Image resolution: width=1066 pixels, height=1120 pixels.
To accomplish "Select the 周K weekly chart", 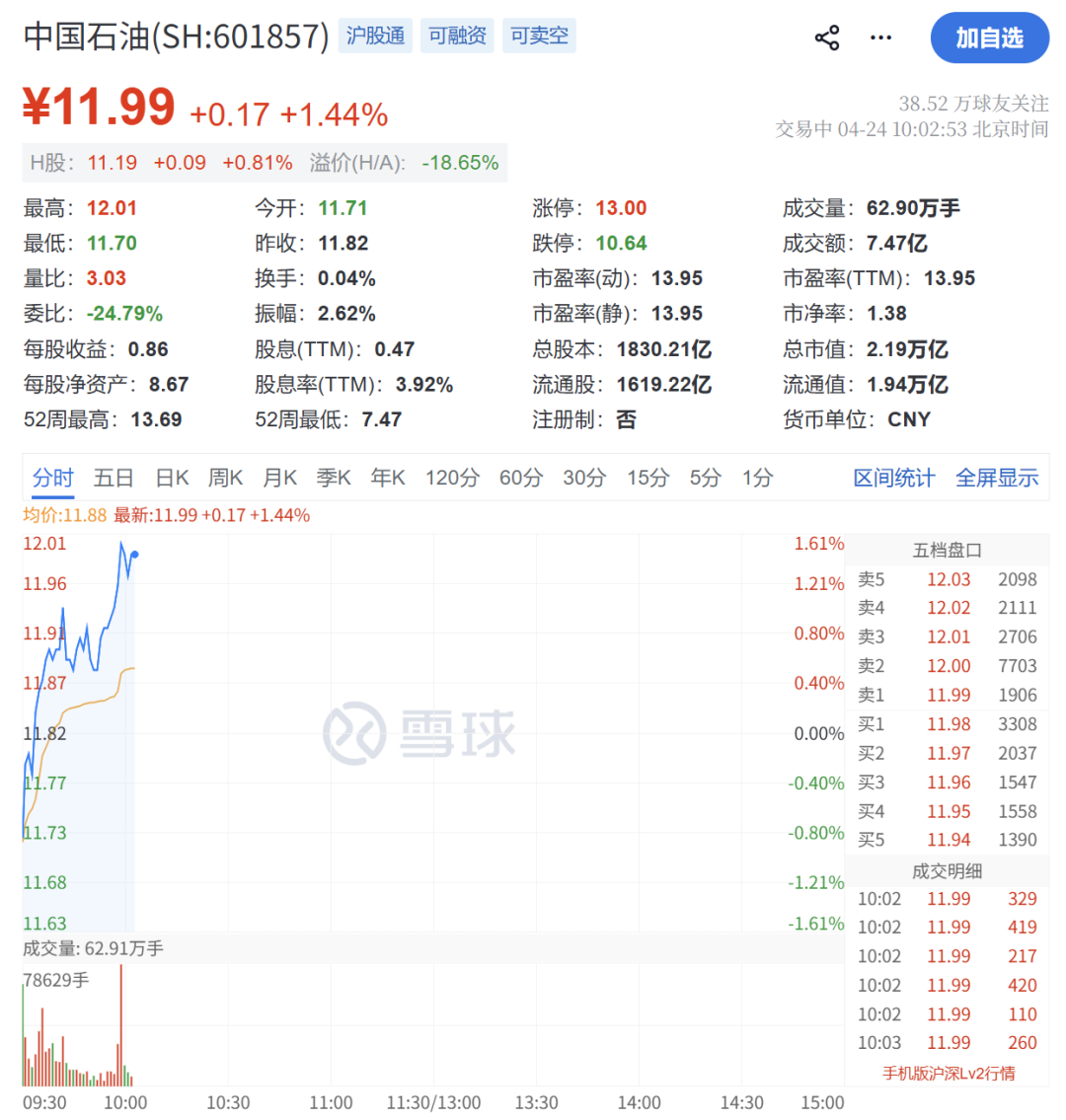I will [225, 478].
